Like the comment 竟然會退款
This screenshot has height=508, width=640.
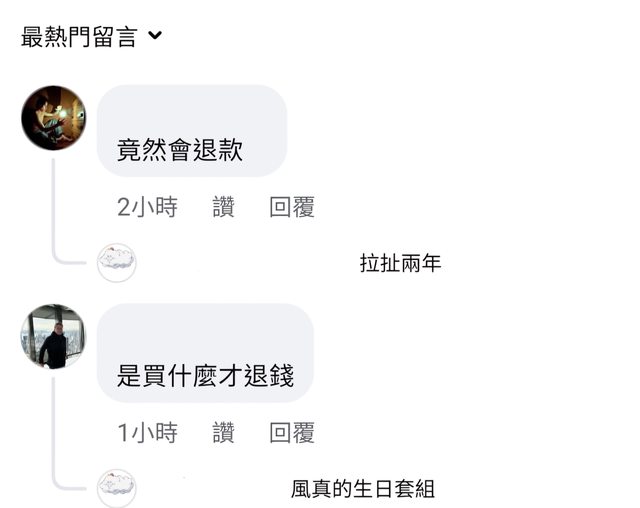click(x=224, y=207)
